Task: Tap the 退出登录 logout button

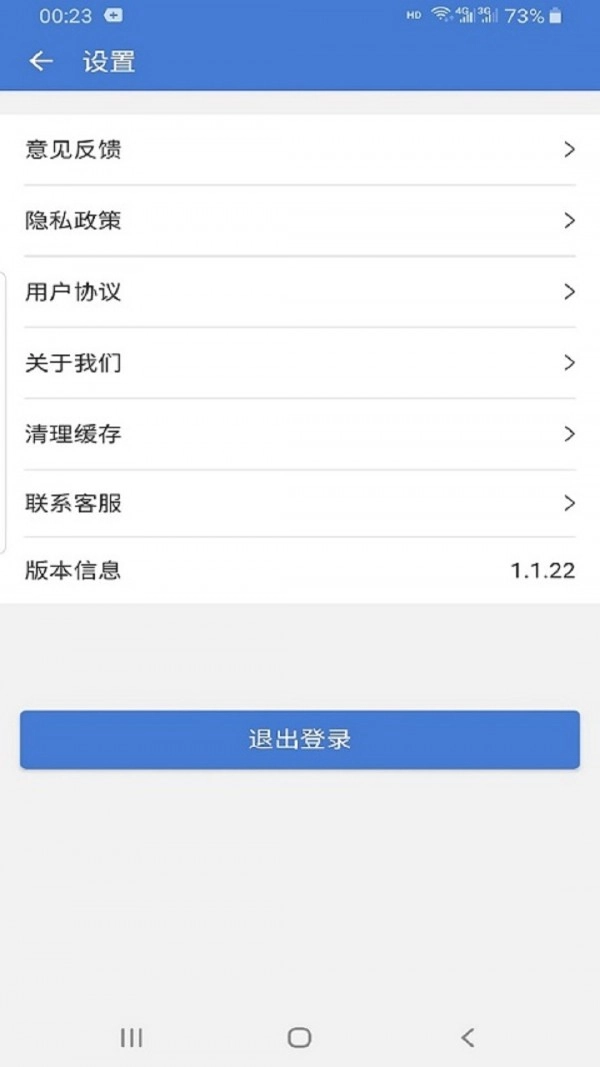Action: tap(300, 740)
